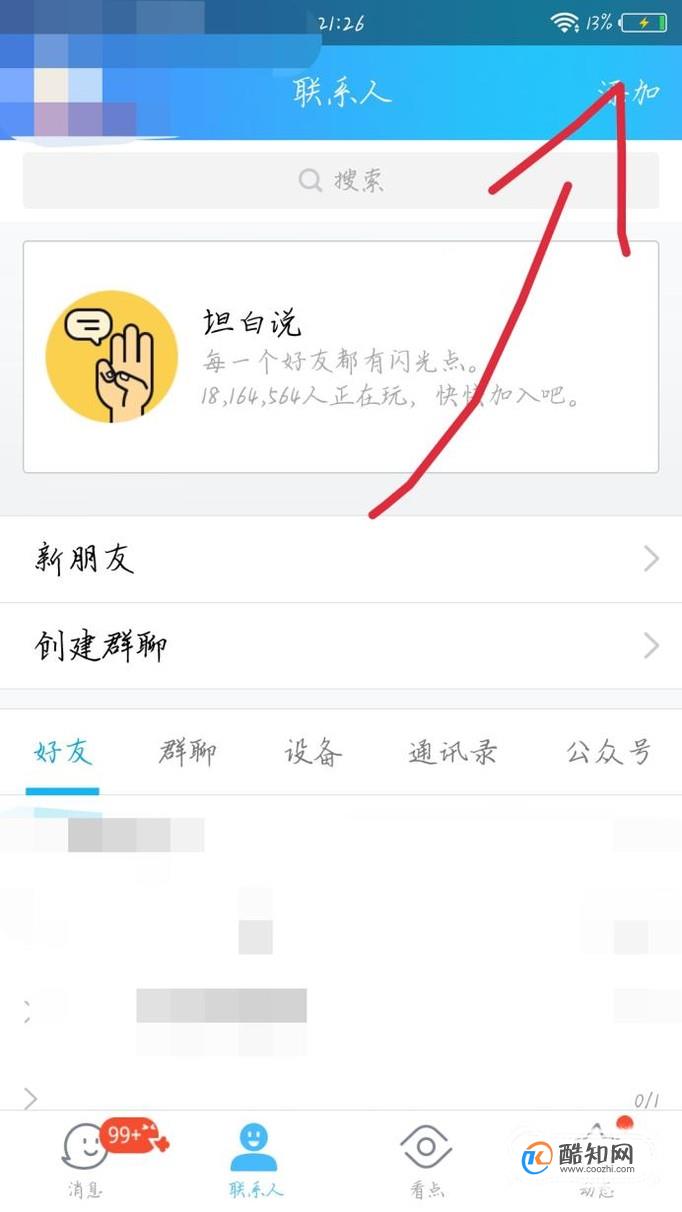Switch to the 设备 tab

(312, 752)
